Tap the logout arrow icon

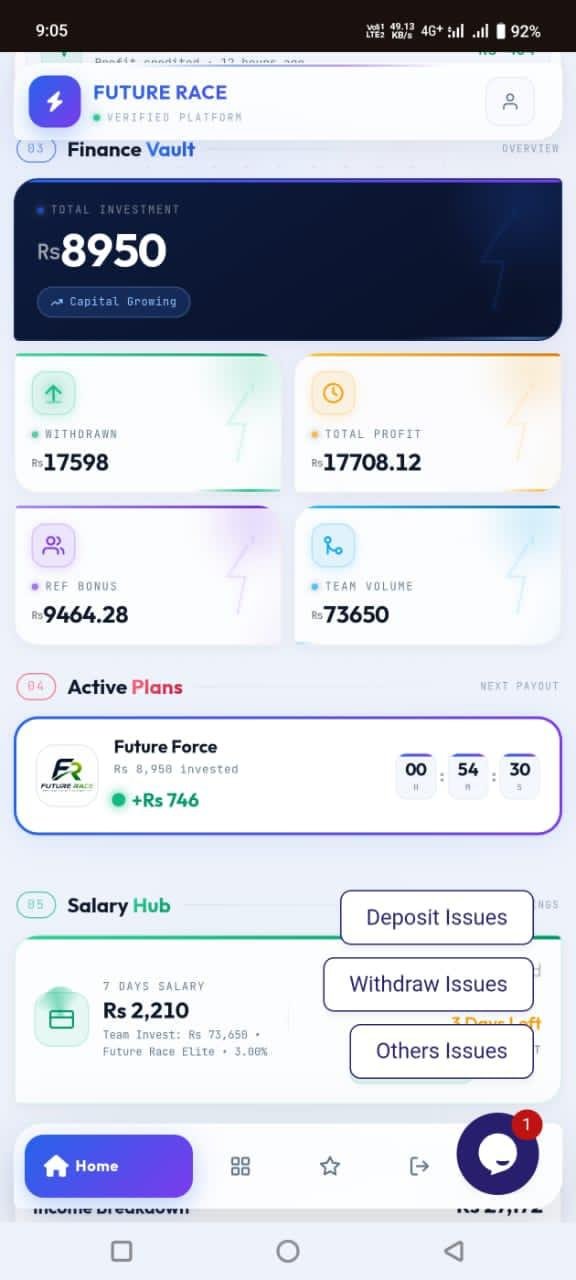point(419,1166)
